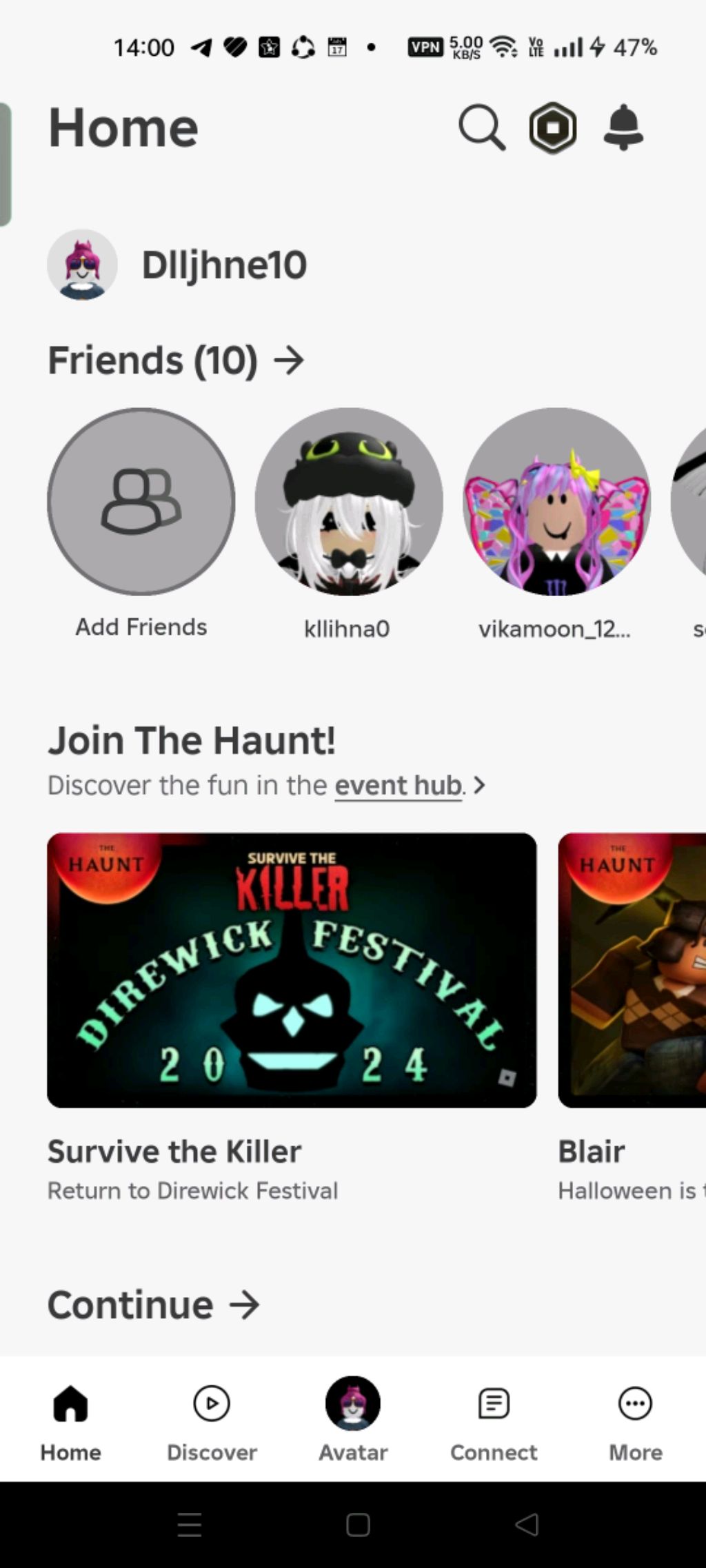
Task: Open the Blair experience card
Action: (632, 970)
